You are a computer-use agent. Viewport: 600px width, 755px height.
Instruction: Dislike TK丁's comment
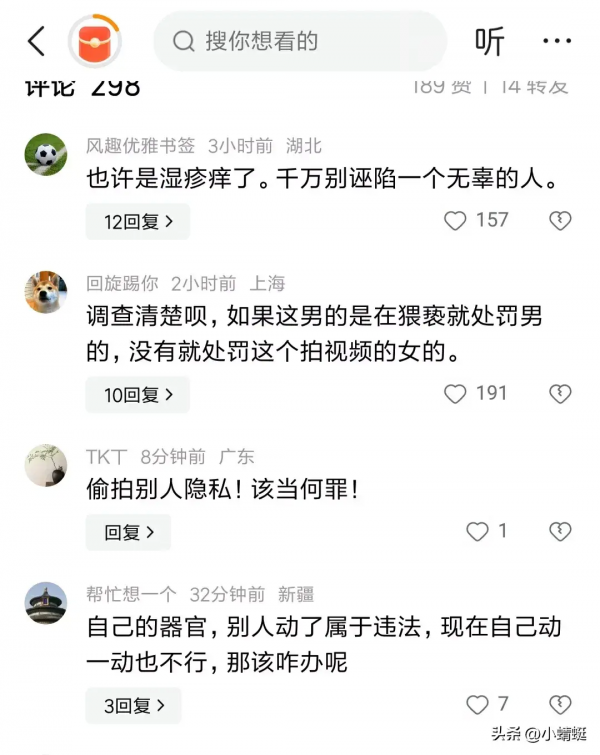560,532
